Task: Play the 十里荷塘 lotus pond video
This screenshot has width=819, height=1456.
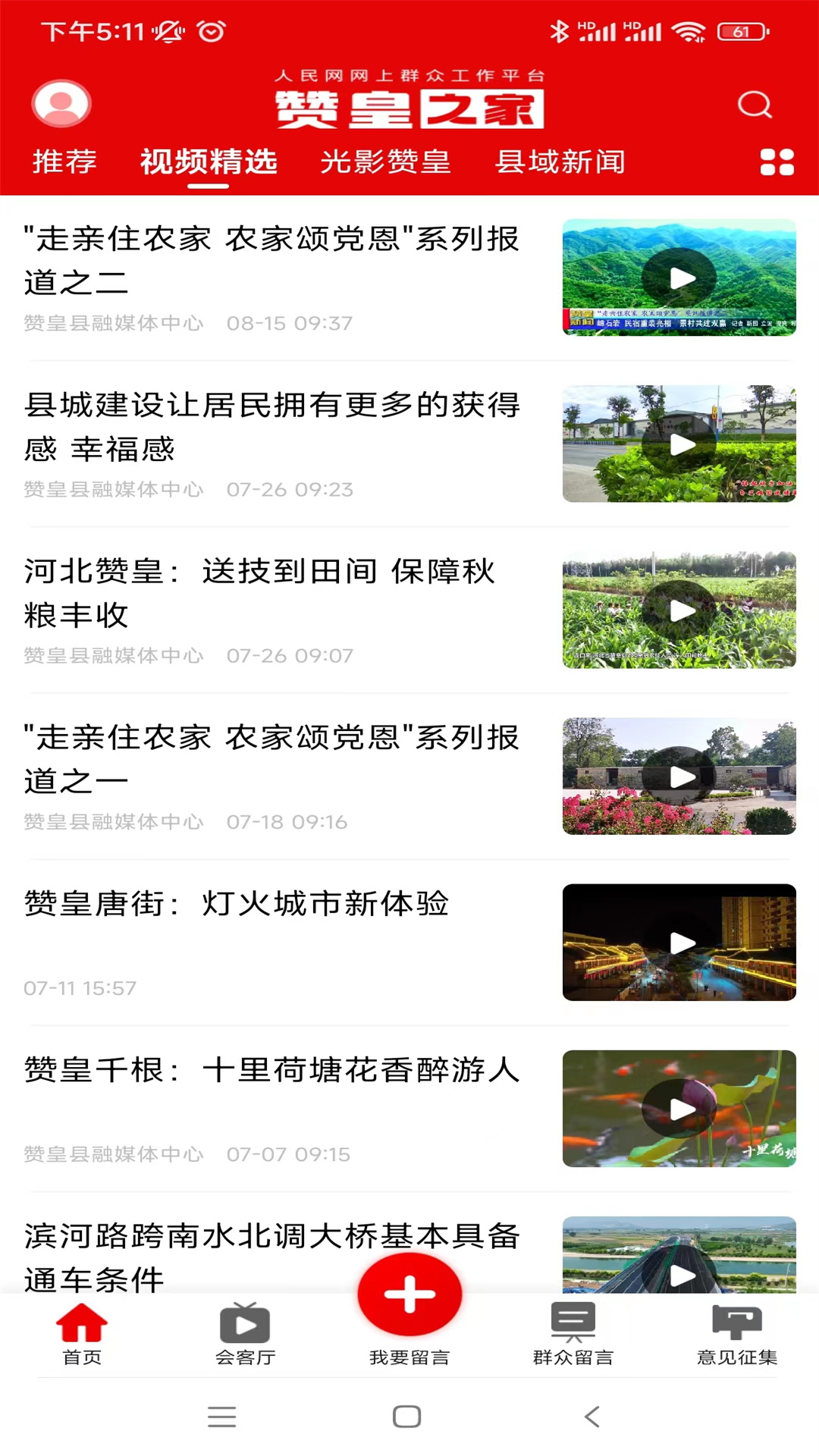Action: click(679, 1109)
